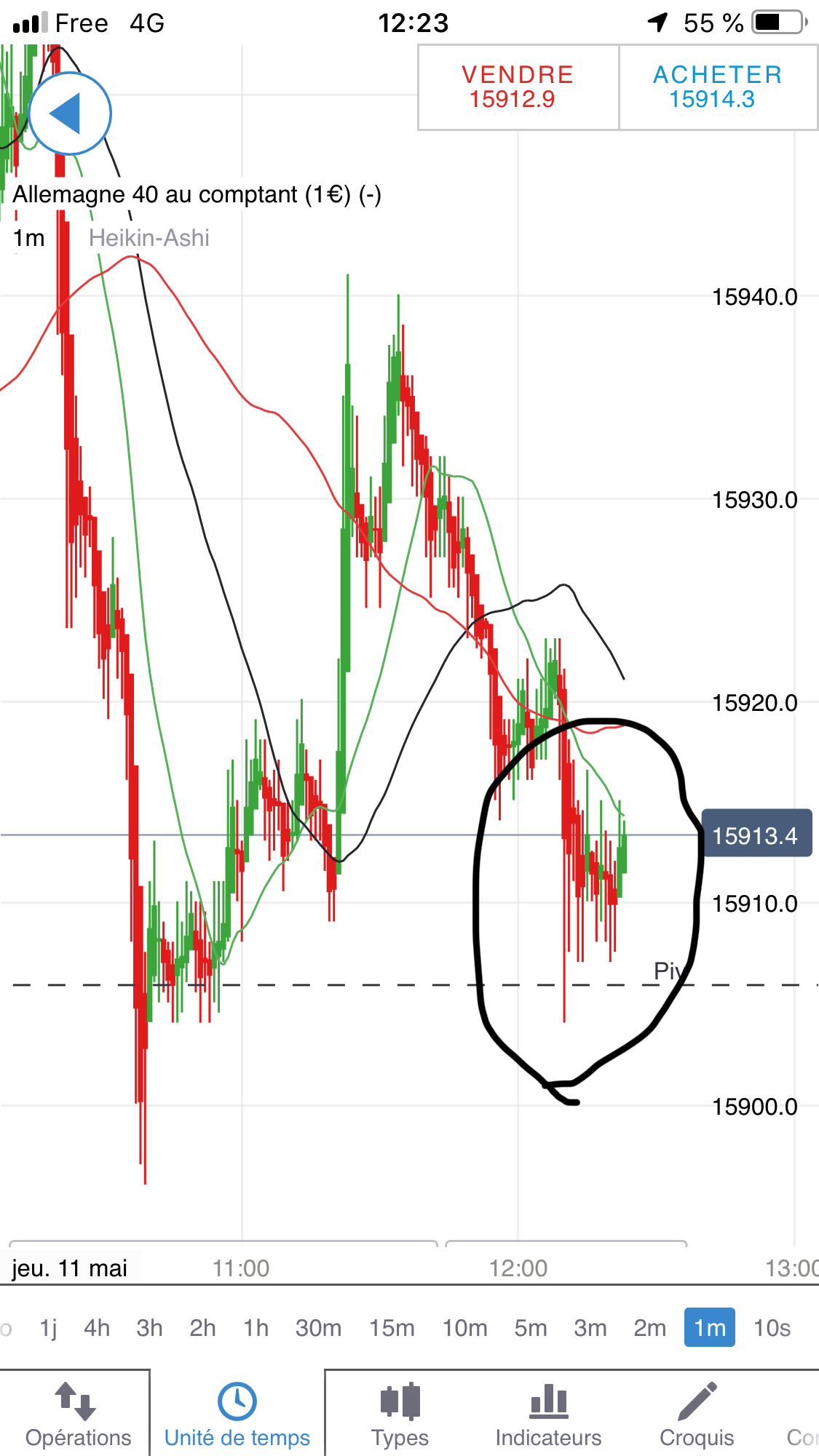Choose the 3h timeframe
This screenshot has width=819, height=1456.
click(x=149, y=1328)
